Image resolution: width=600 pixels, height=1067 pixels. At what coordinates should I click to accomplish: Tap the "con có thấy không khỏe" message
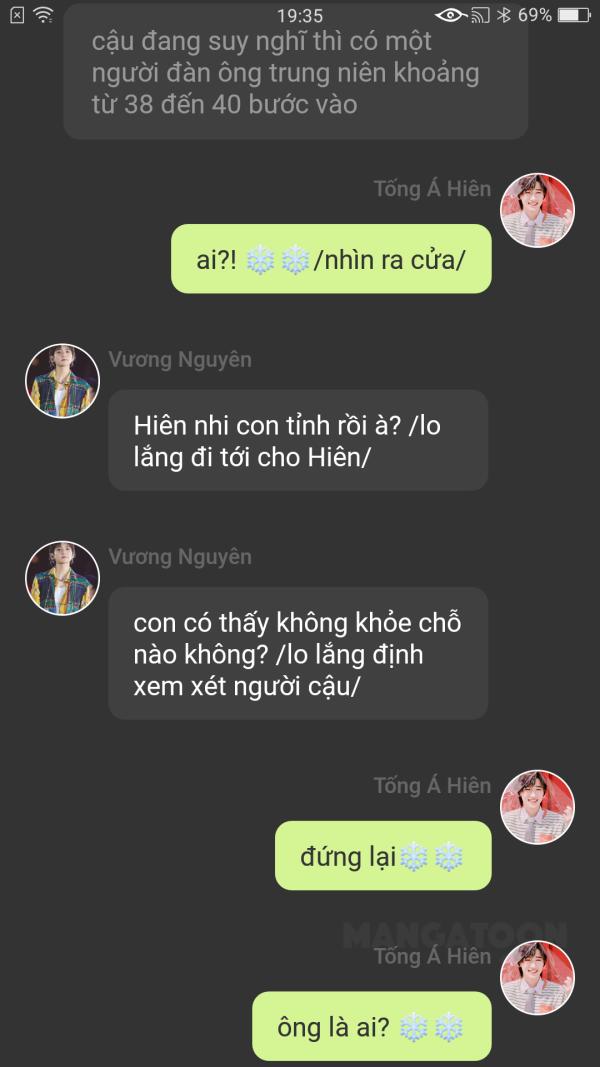click(x=298, y=653)
